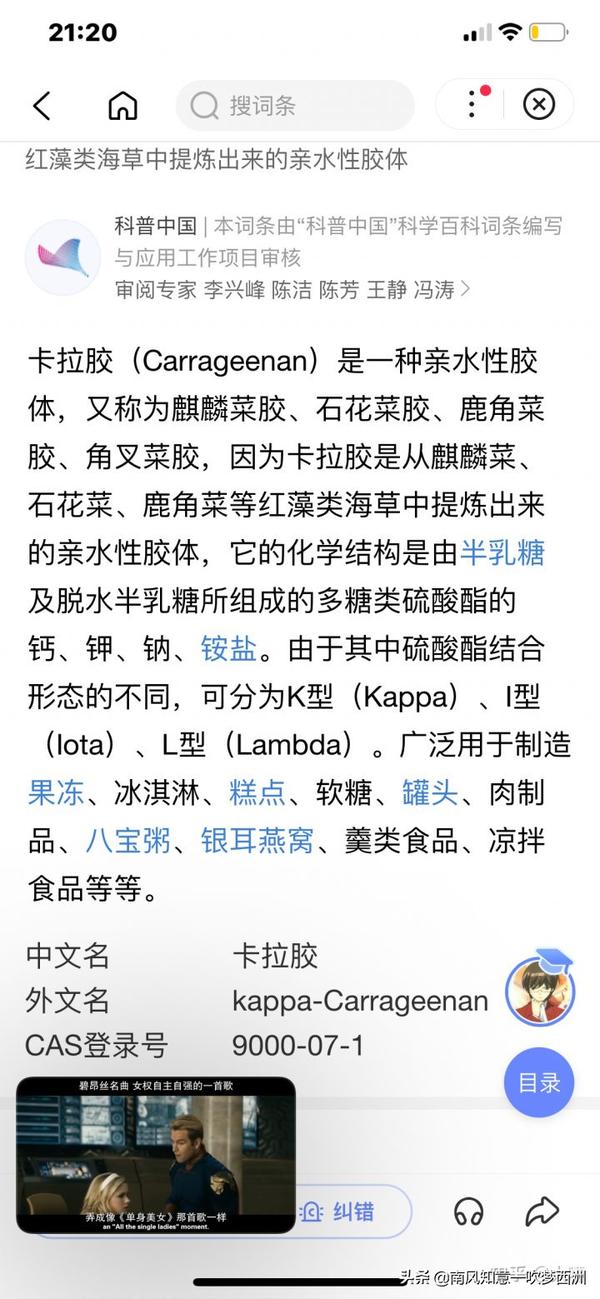
Task: Tap the 搜词条 search box
Action: coord(295,105)
